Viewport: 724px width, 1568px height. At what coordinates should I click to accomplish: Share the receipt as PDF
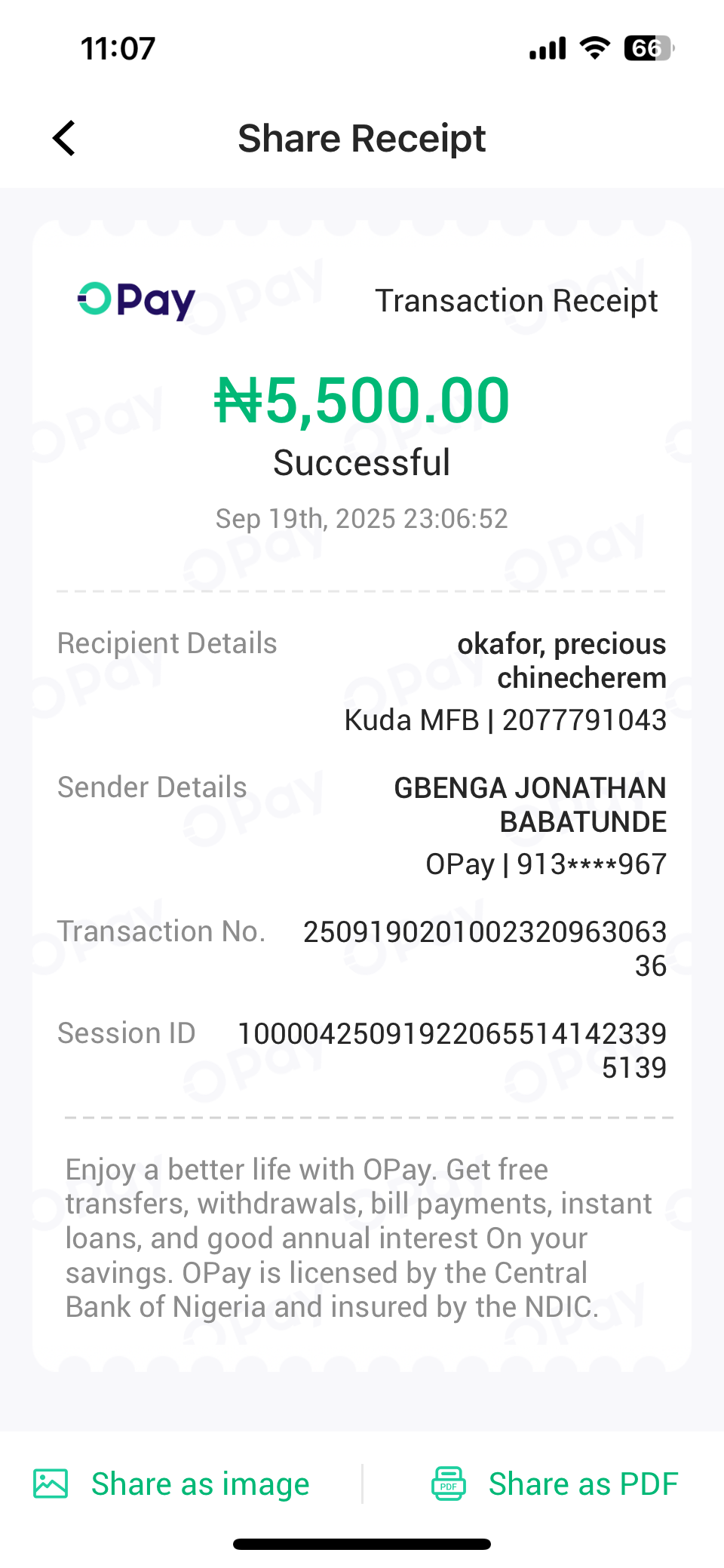tap(555, 1484)
